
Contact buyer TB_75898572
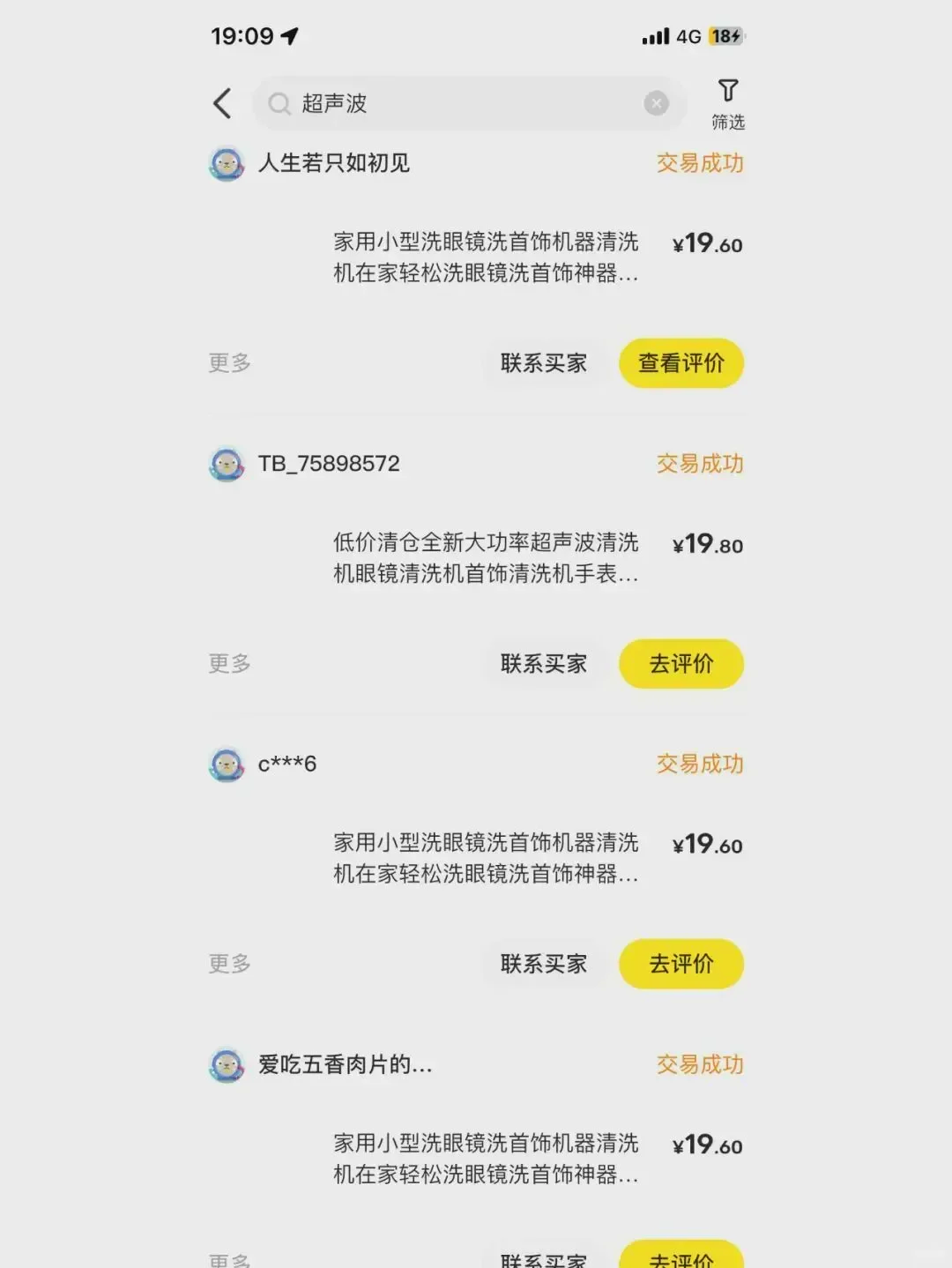(x=543, y=664)
